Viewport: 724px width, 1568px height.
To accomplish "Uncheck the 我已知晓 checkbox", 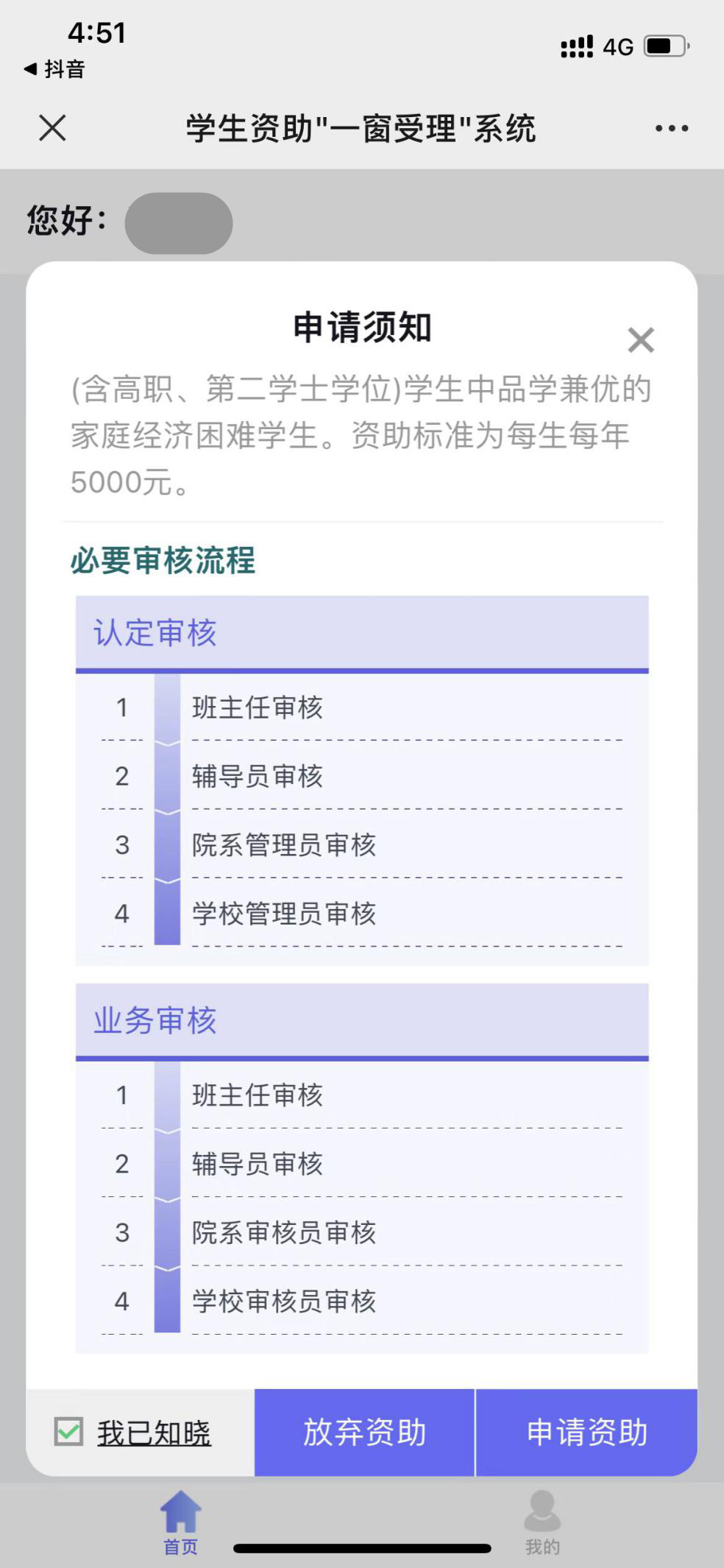I will click(69, 1432).
